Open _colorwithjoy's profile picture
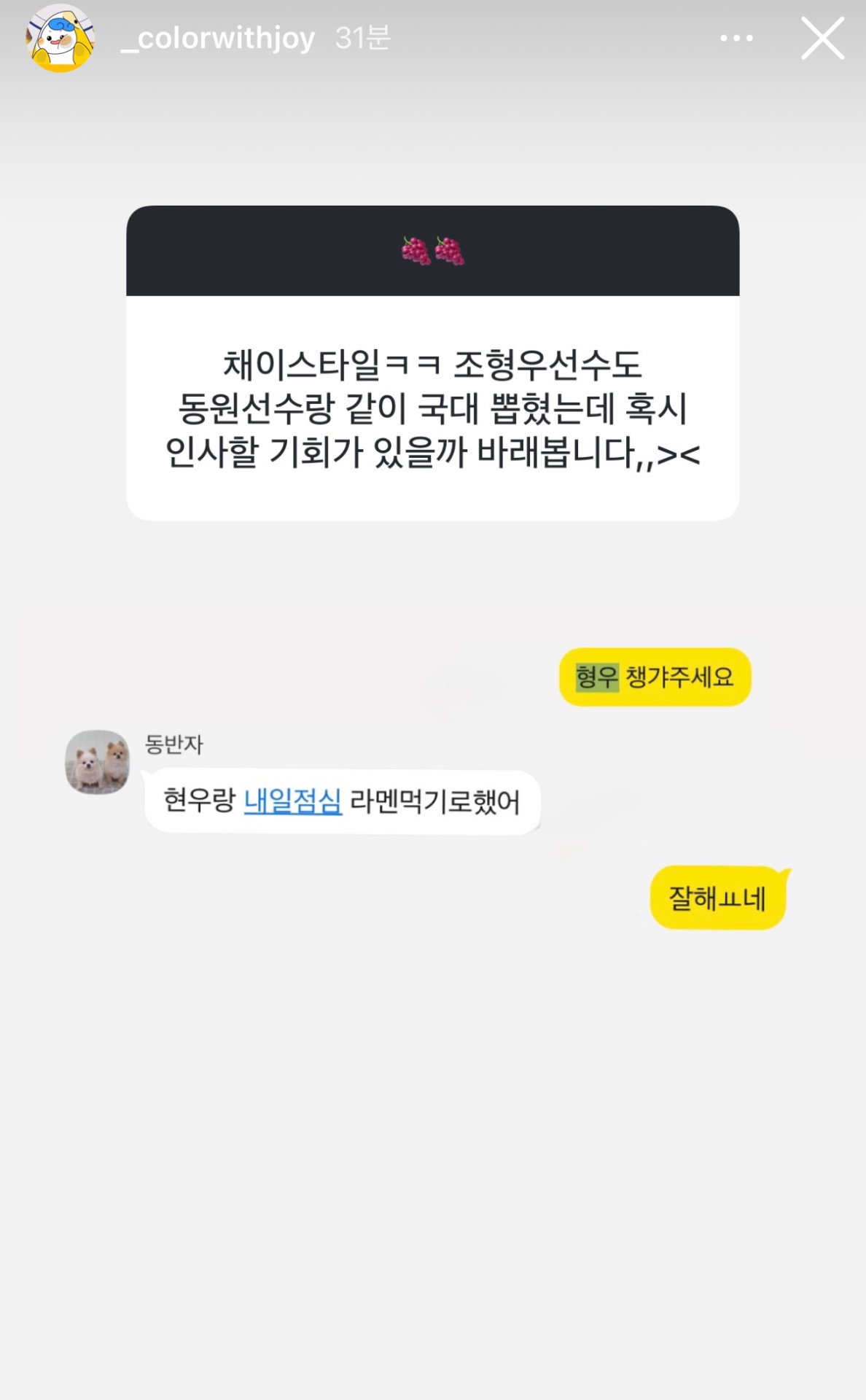 tap(61, 38)
